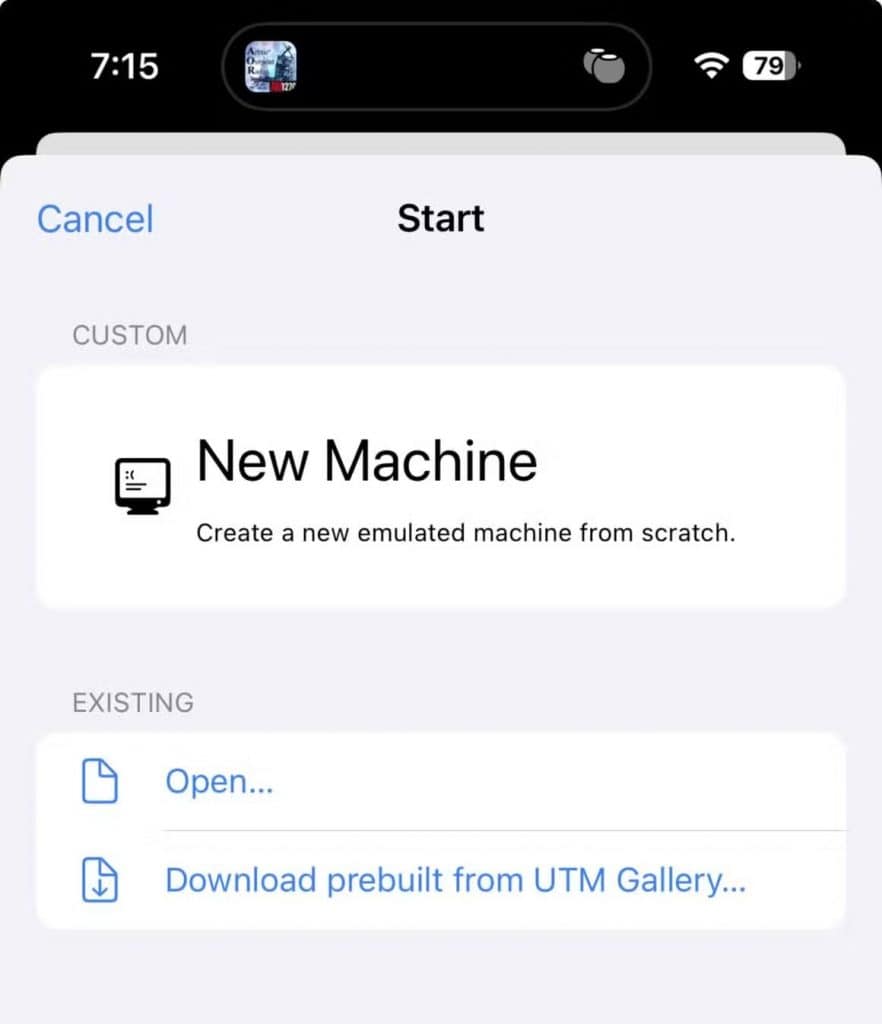Download prebuilt from UTM Gallery
Viewport: 882px width, 1024px height.
coord(456,881)
